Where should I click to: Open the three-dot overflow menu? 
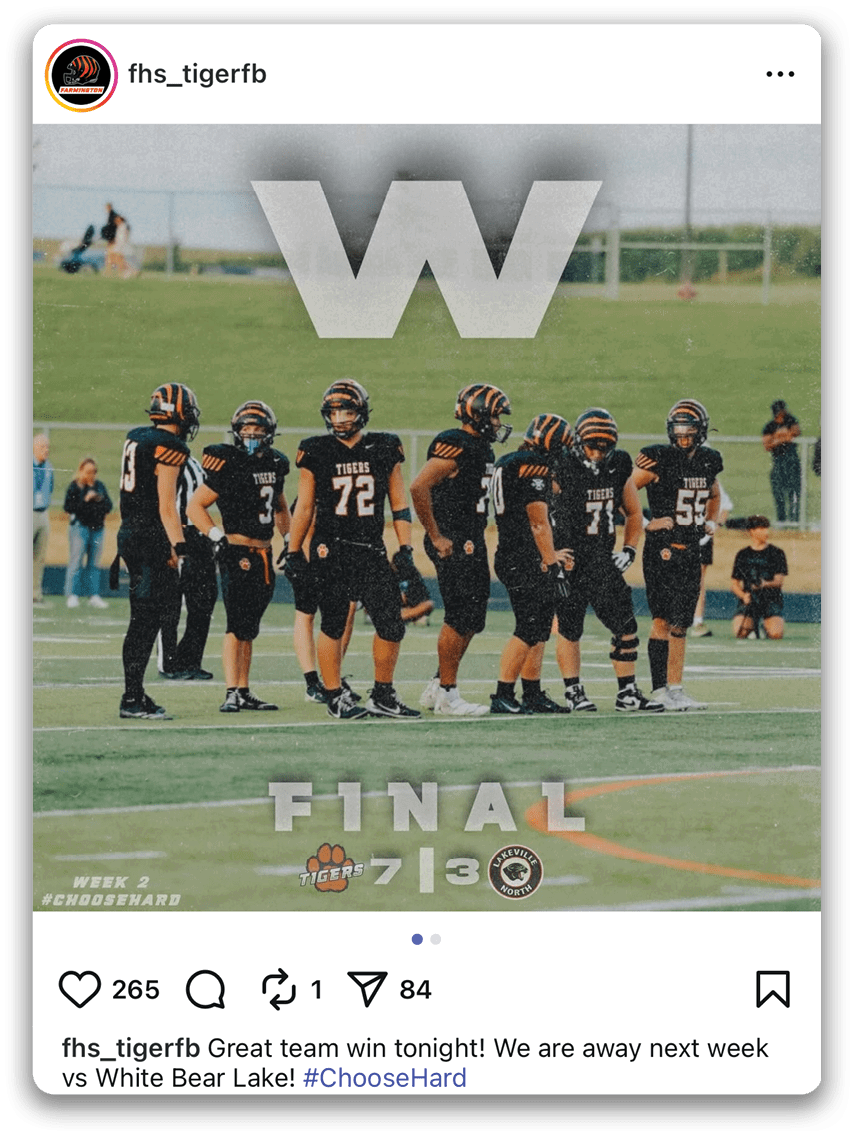[780, 75]
